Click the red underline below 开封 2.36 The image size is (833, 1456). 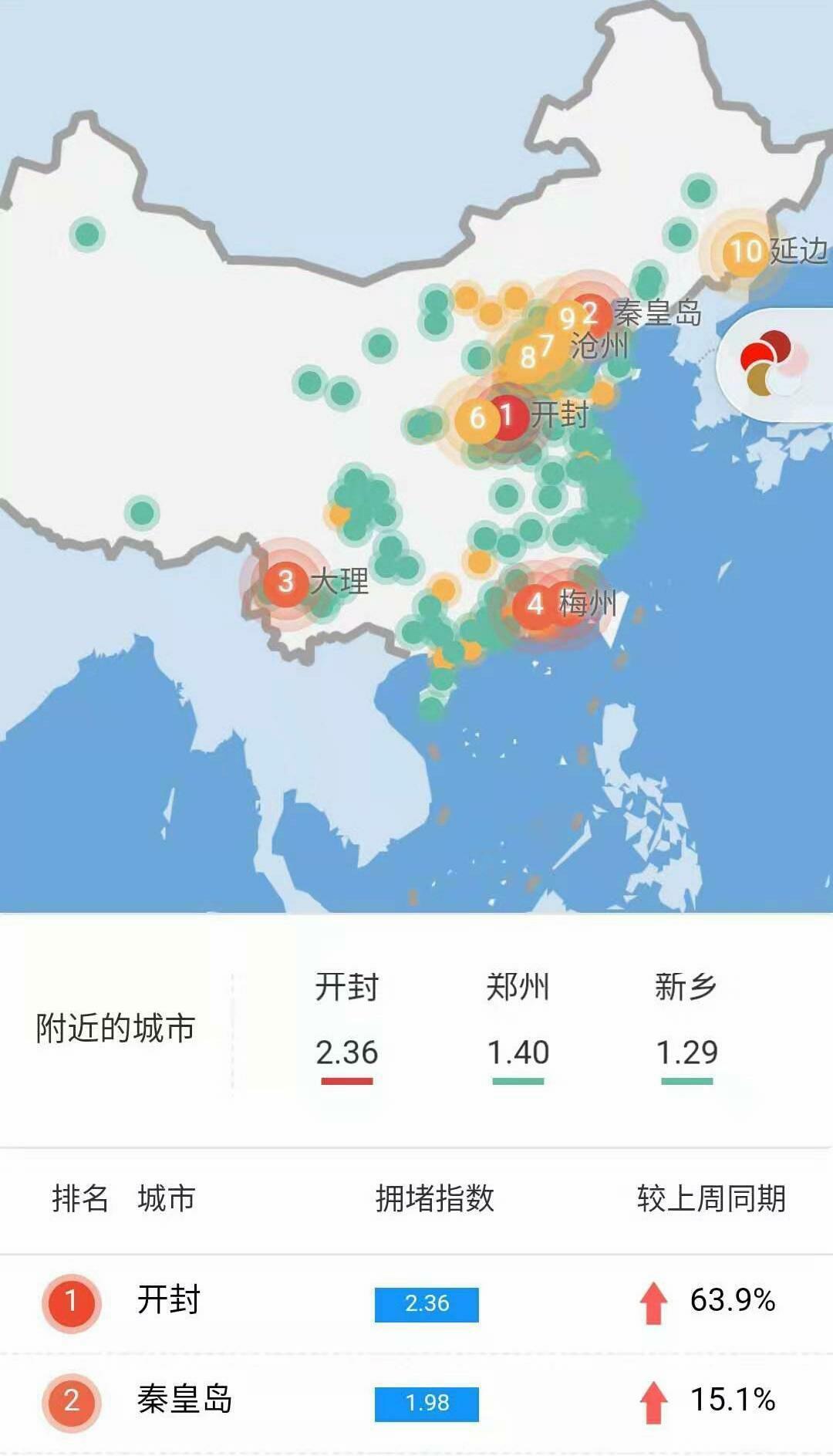pyautogui.click(x=346, y=1080)
